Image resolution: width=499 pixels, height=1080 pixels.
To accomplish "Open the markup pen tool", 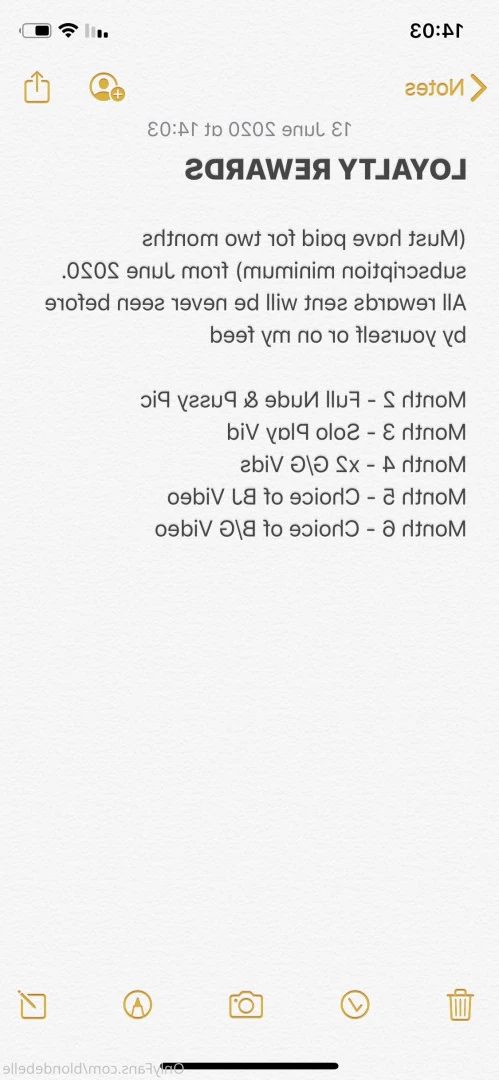I will [137, 1005].
